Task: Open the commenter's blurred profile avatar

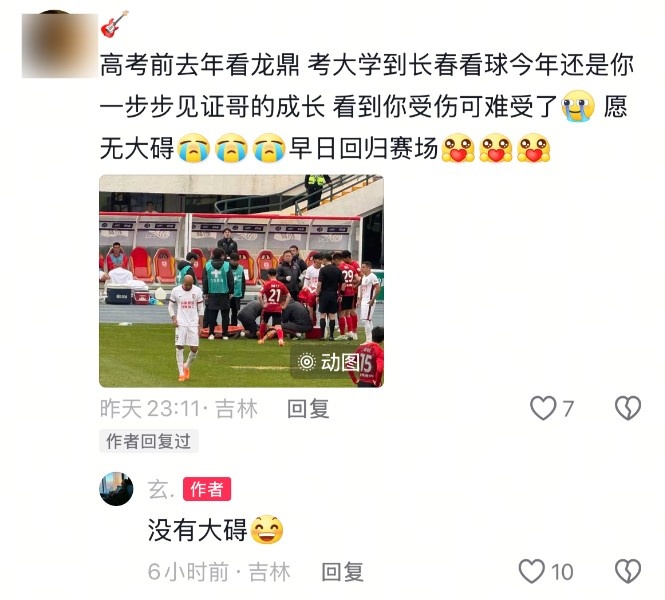Action: pyautogui.click(x=59, y=45)
